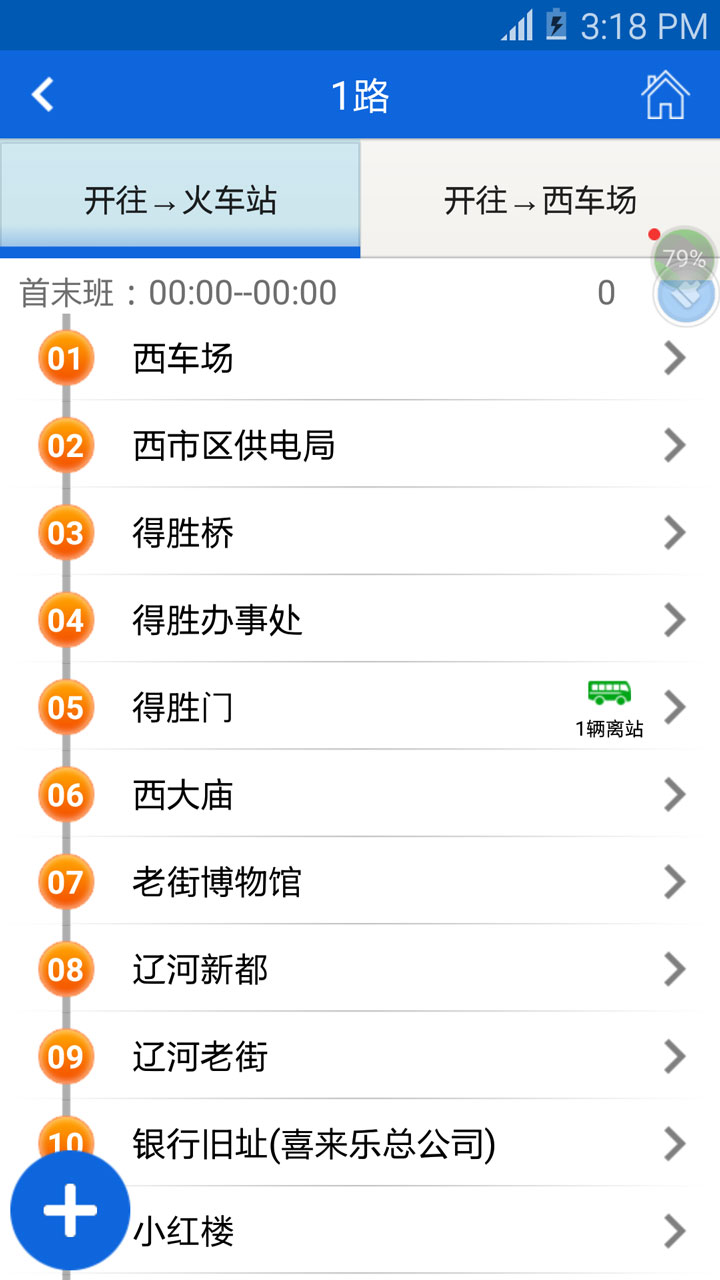Select station number badge 01
Viewport: 720px width, 1280px height.
65,357
